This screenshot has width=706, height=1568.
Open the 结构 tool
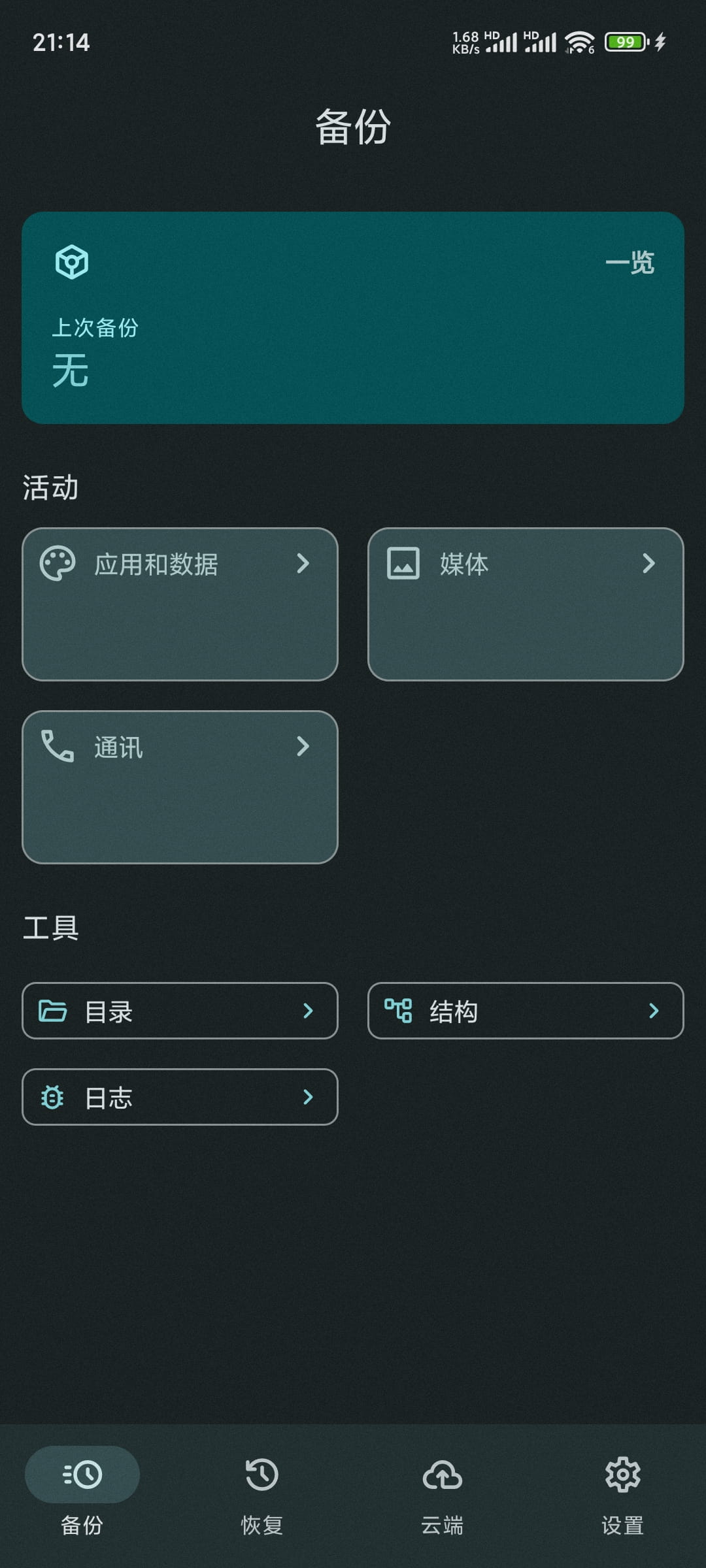pyautogui.click(x=526, y=1011)
